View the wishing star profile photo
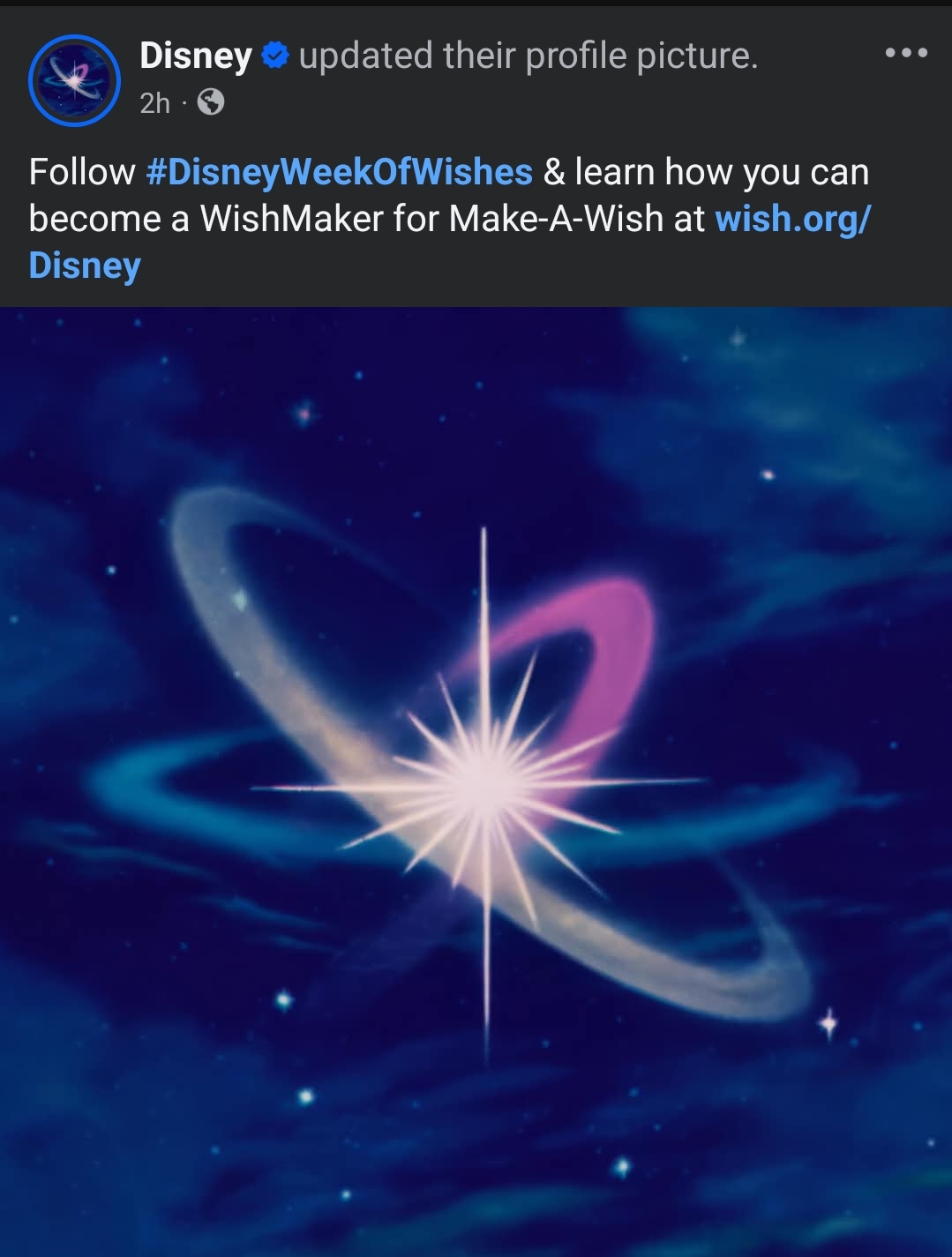Screen dimensions: 952x1257 click(x=476, y=781)
